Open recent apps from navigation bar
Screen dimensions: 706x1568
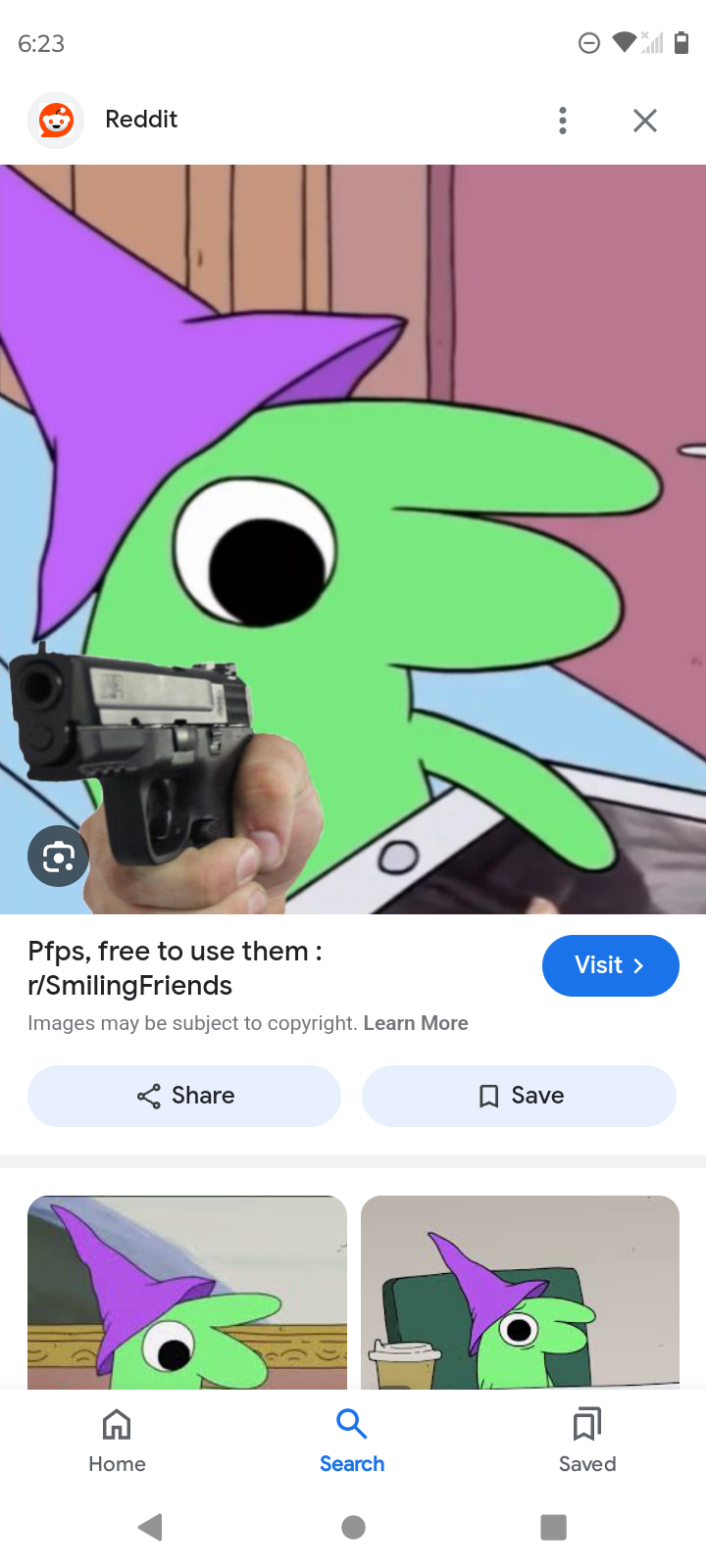[x=553, y=1527]
